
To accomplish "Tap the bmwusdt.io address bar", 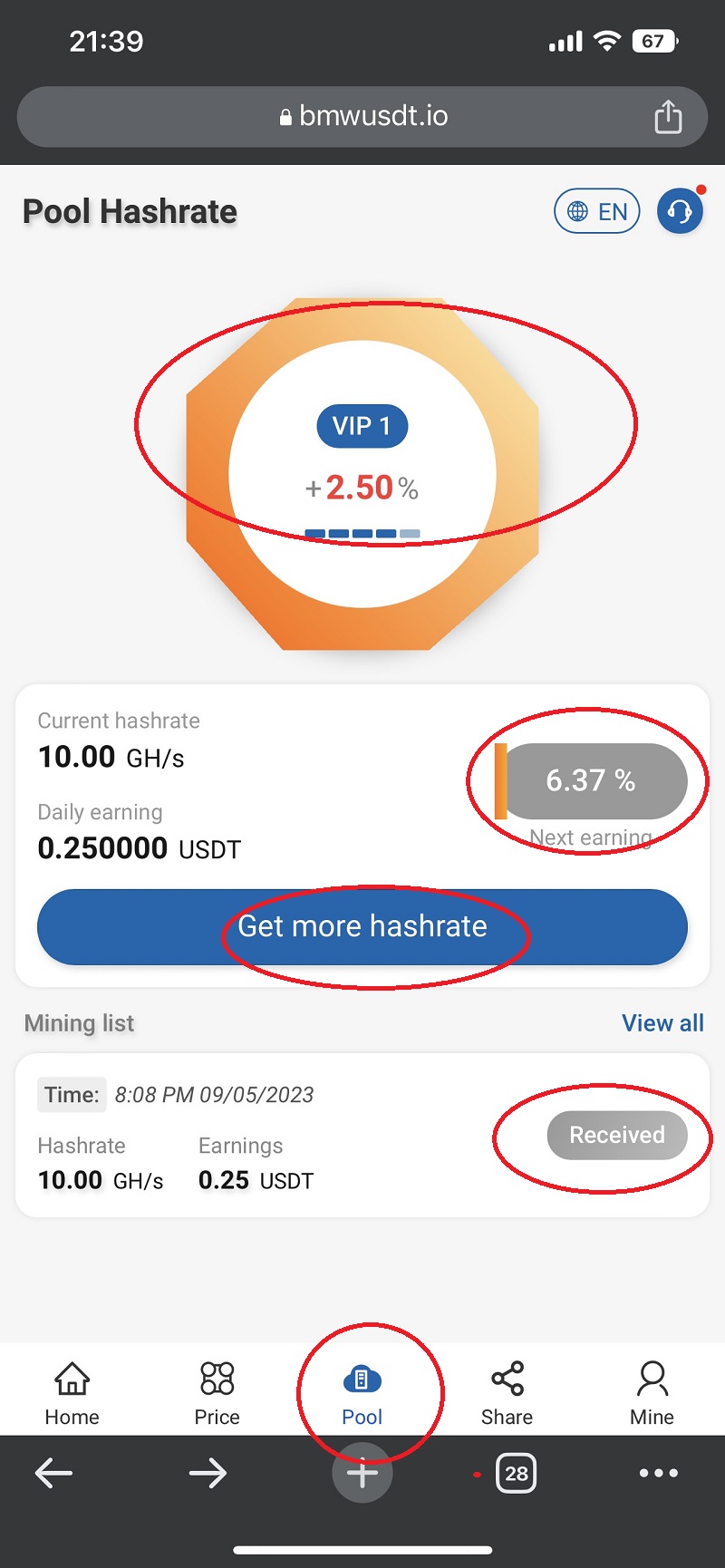I will pyautogui.click(x=362, y=117).
